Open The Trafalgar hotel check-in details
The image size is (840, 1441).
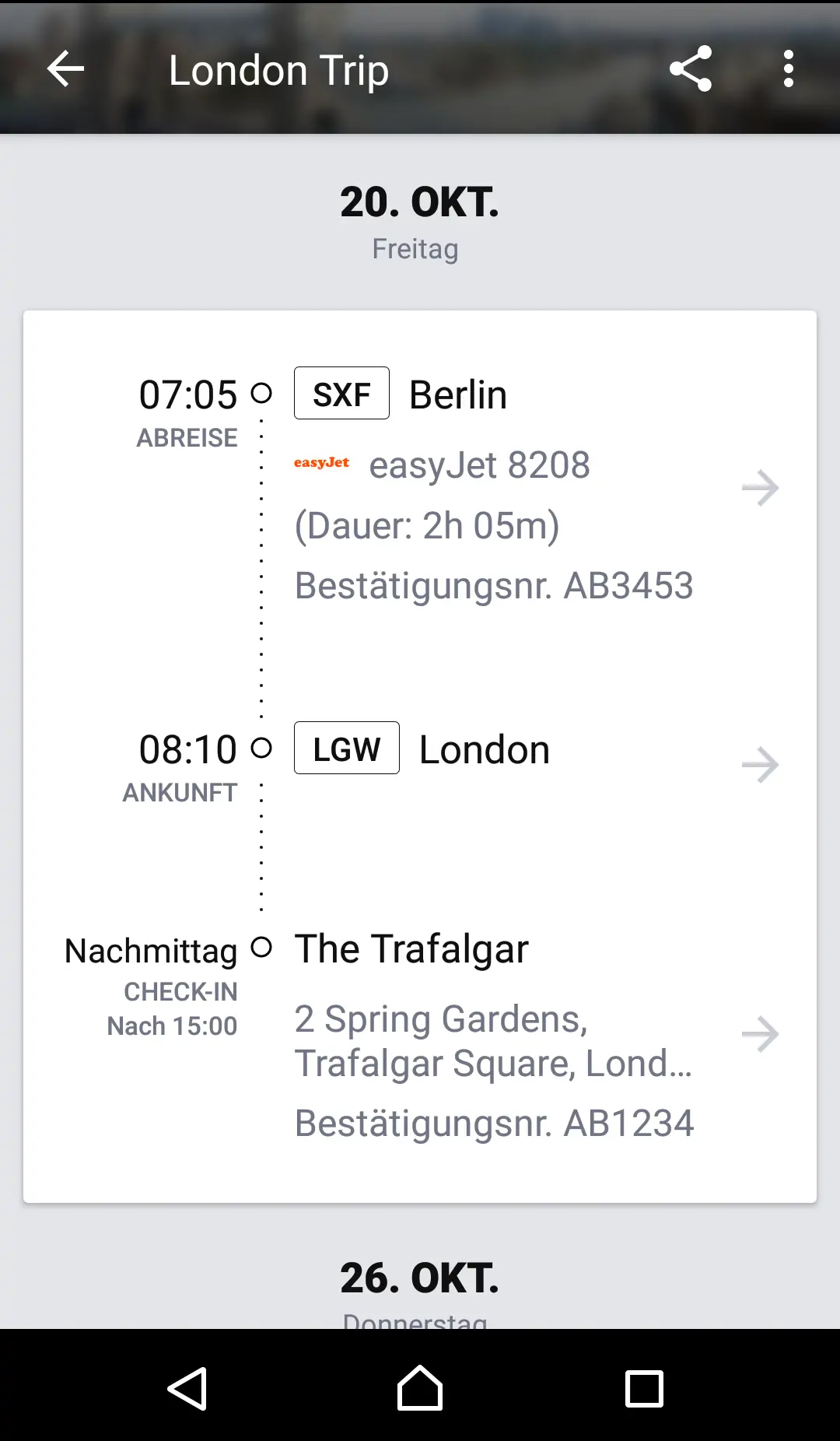pos(760,1034)
